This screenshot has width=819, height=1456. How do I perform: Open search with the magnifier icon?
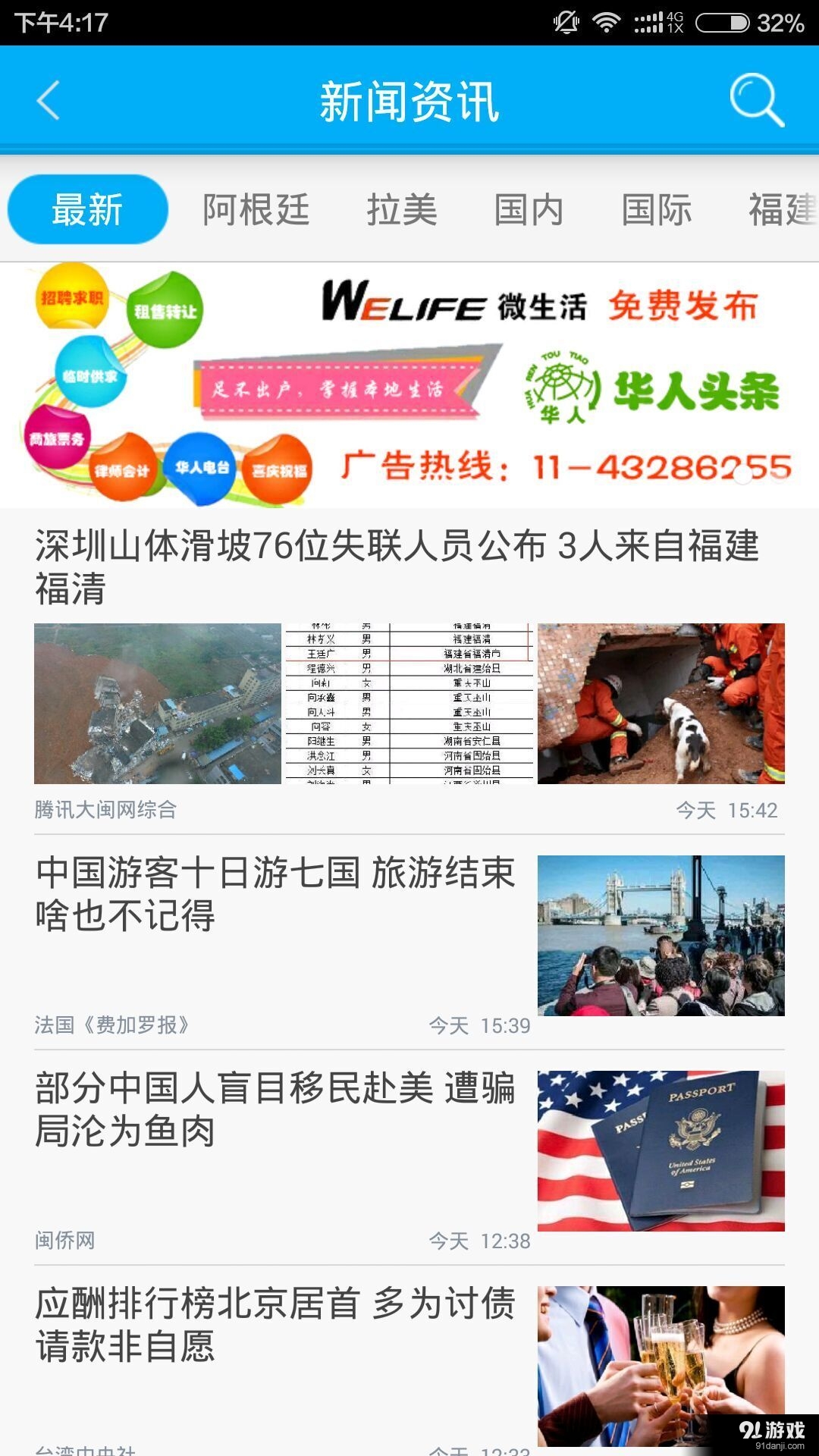[x=755, y=101]
